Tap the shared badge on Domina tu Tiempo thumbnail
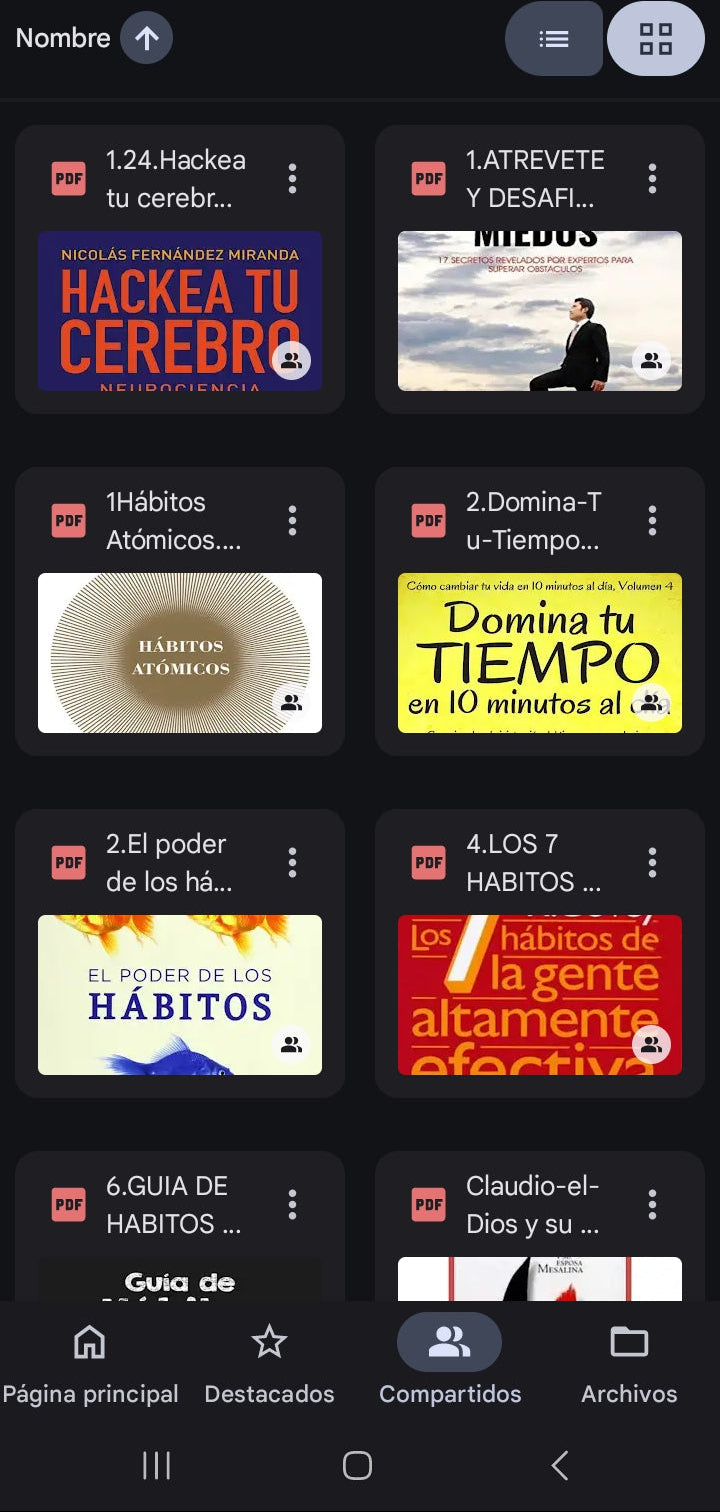The image size is (720, 1512). point(651,703)
